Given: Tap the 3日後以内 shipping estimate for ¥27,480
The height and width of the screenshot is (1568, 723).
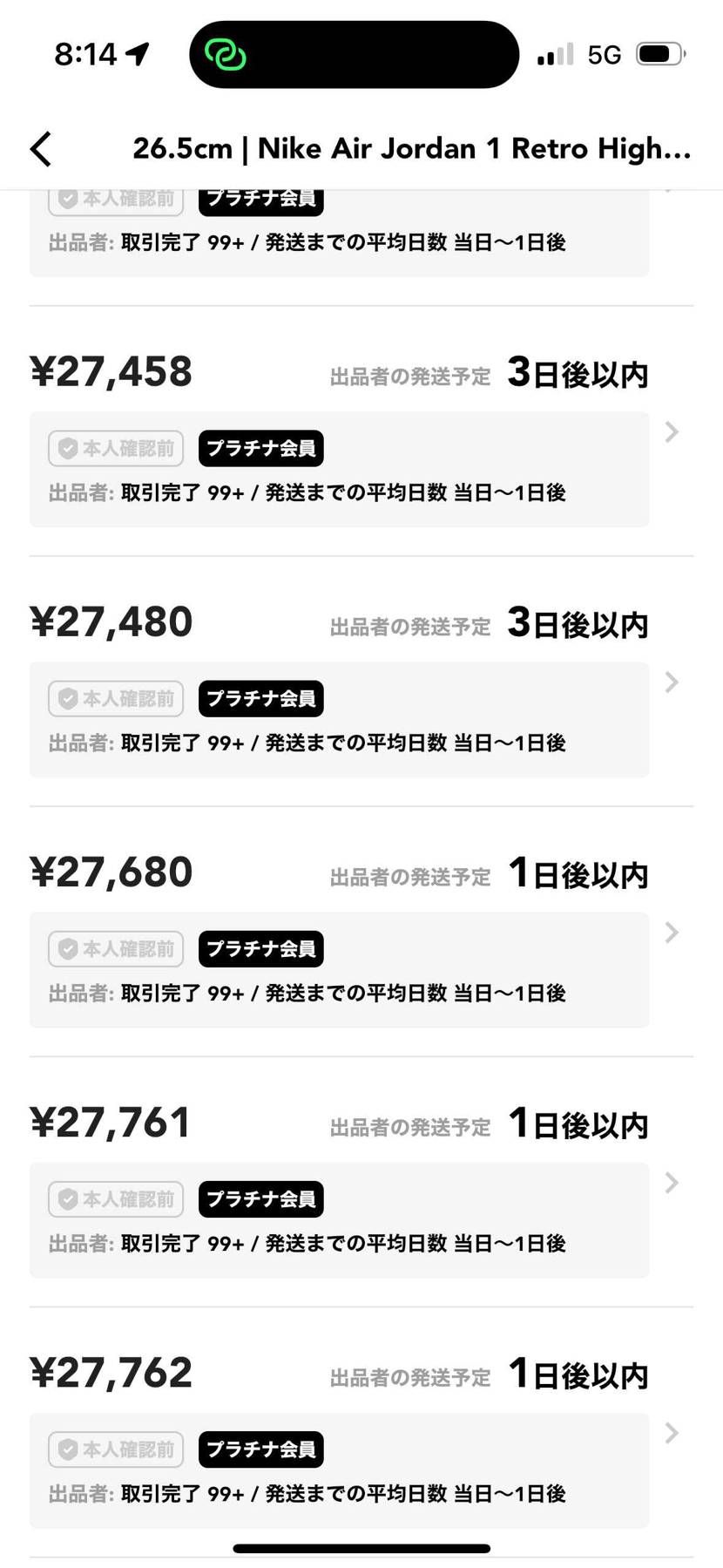Looking at the screenshot, I should 578,624.
